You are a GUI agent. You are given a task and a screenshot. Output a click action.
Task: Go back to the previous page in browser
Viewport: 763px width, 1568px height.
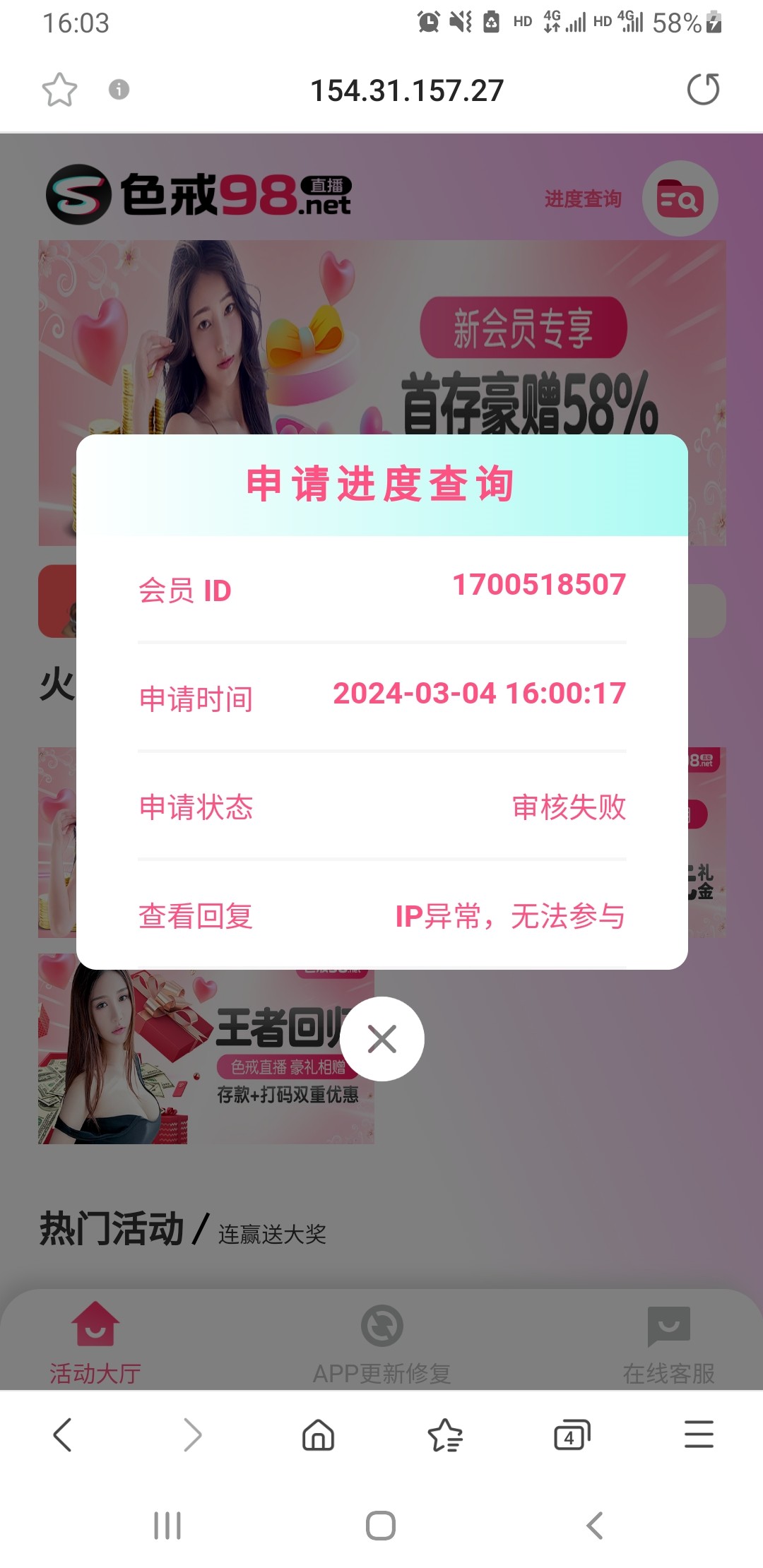63,1435
